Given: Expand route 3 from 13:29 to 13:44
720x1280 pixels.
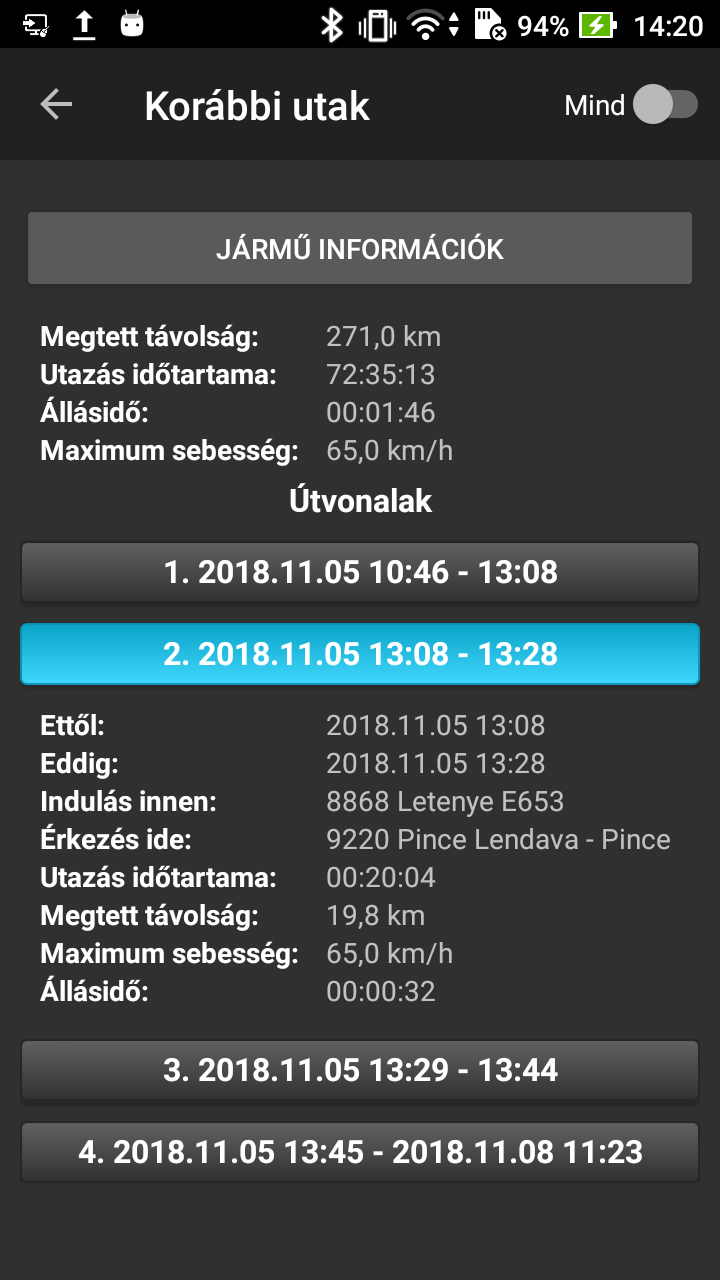Looking at the screenshot, I should click(360, 1070).
